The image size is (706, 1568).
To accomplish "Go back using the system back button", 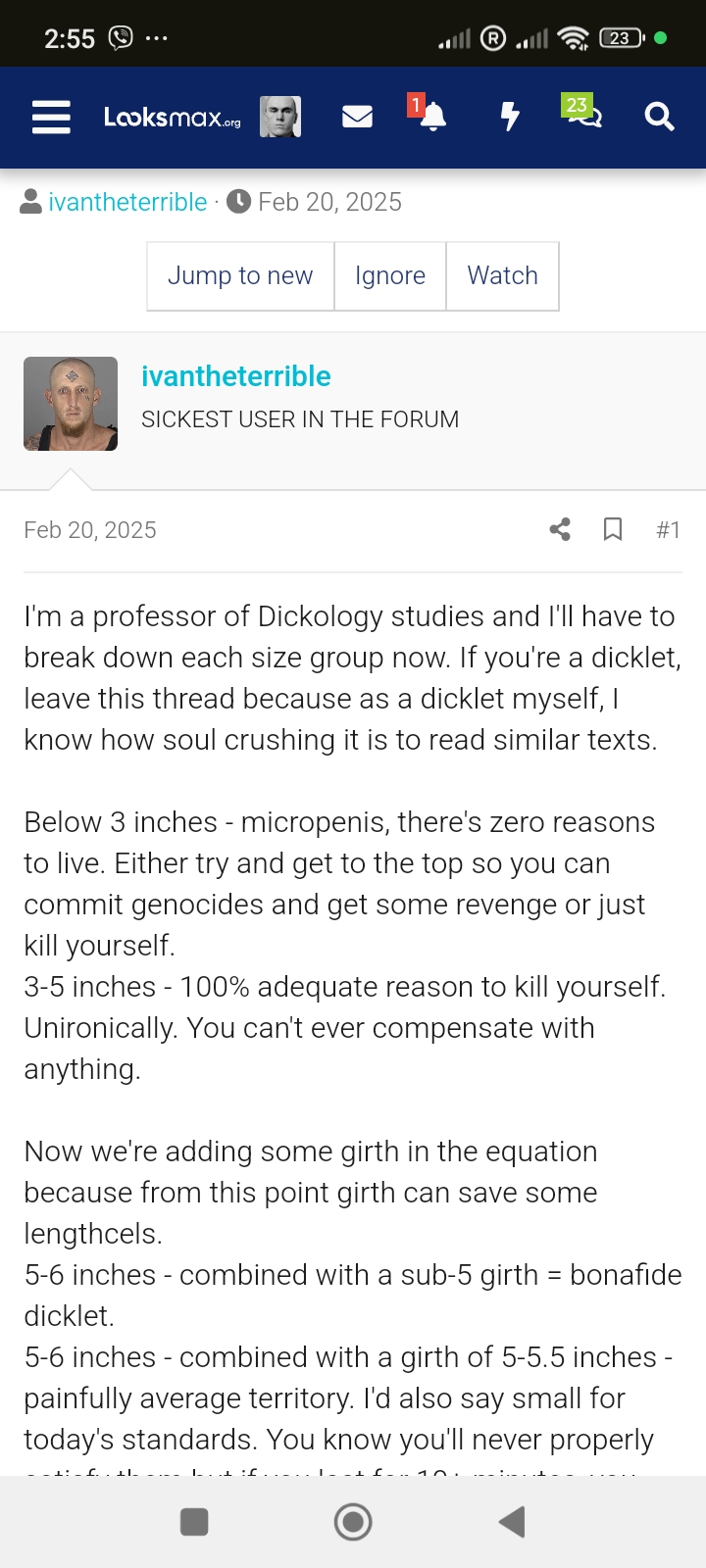I will click(512, 1522).
